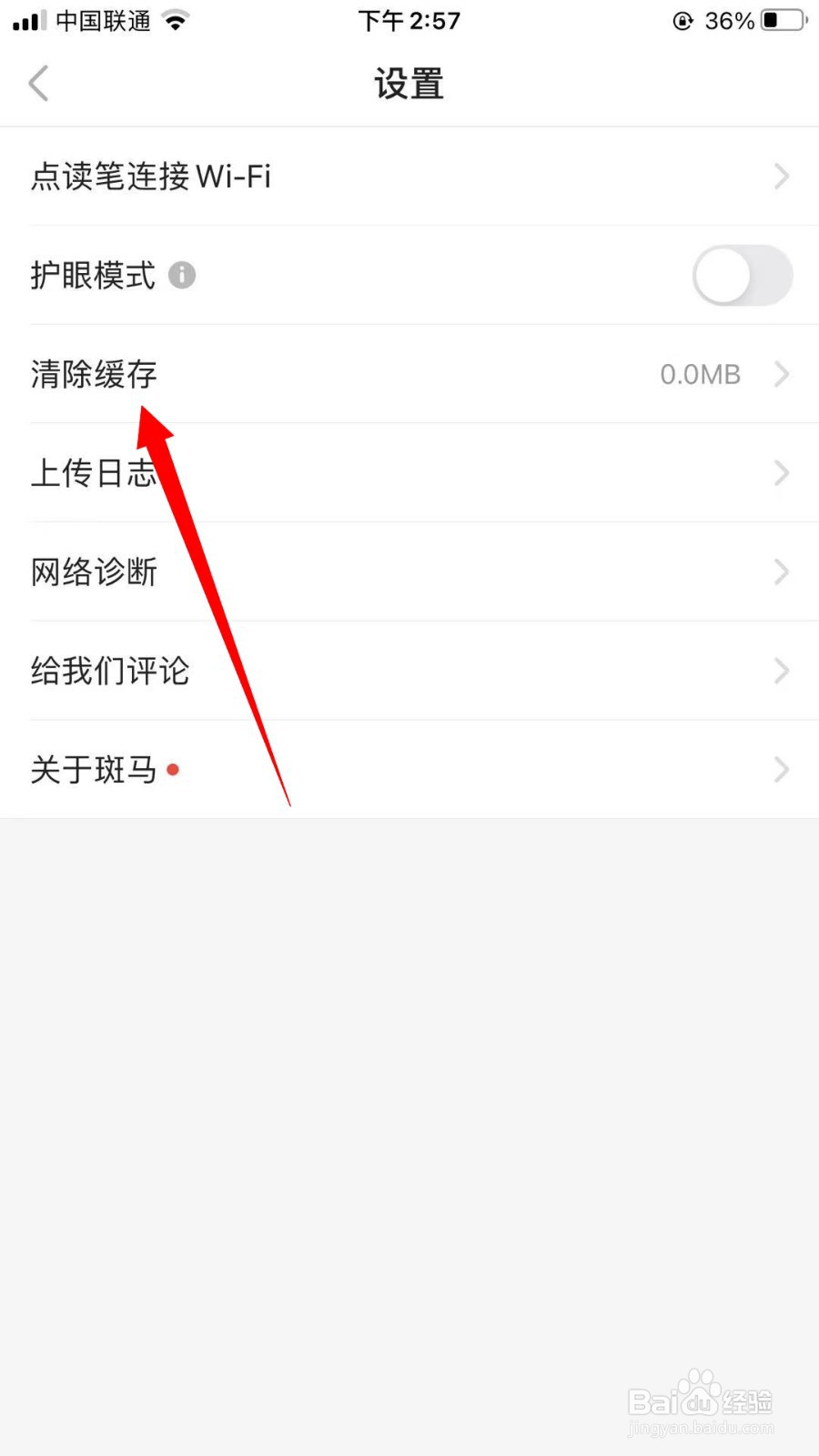Click the back arrow to leave Settings
819x1456 pixels.
click(x=38, y=83)
